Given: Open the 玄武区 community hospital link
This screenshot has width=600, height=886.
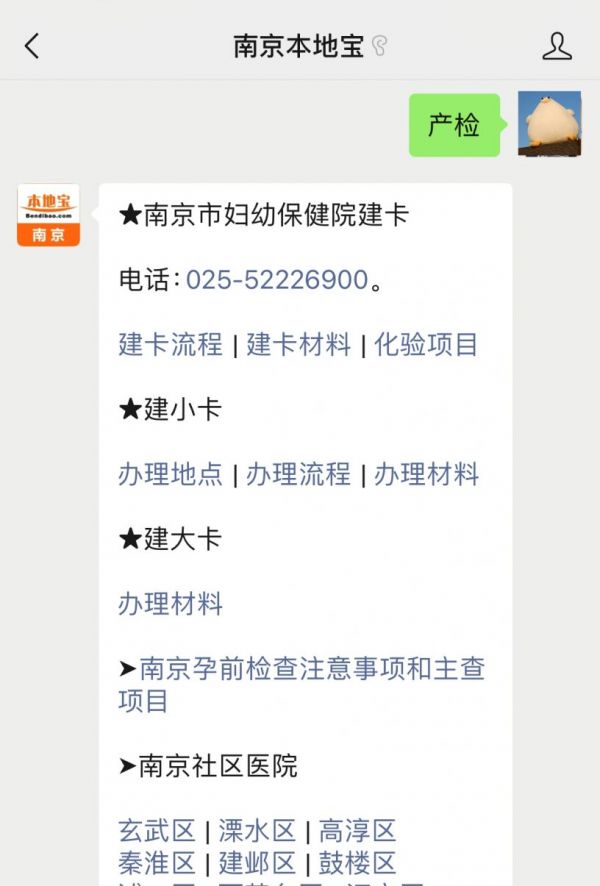Looking at the screenshot, I should [157, 831].
